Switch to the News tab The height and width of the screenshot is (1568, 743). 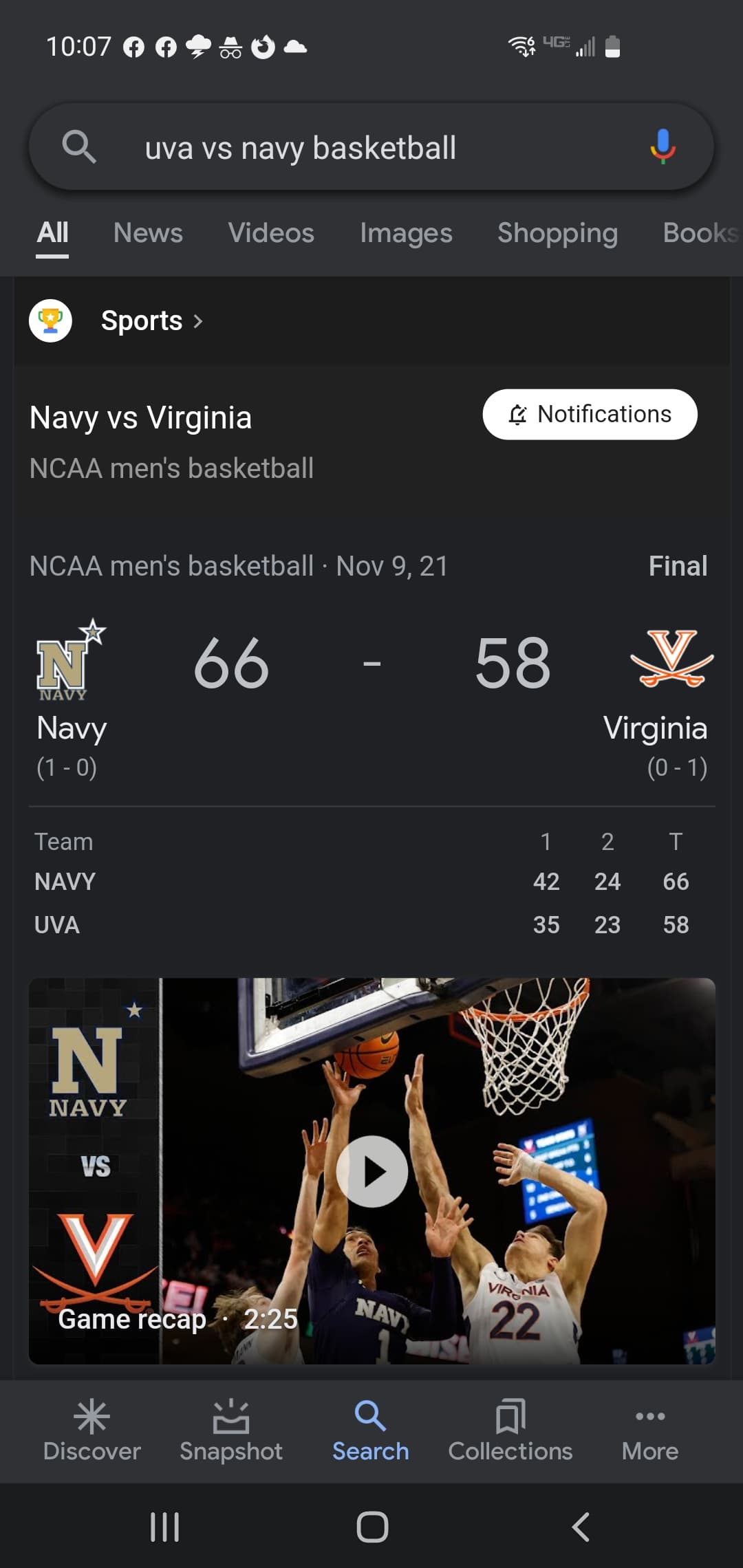pos(148,233)
